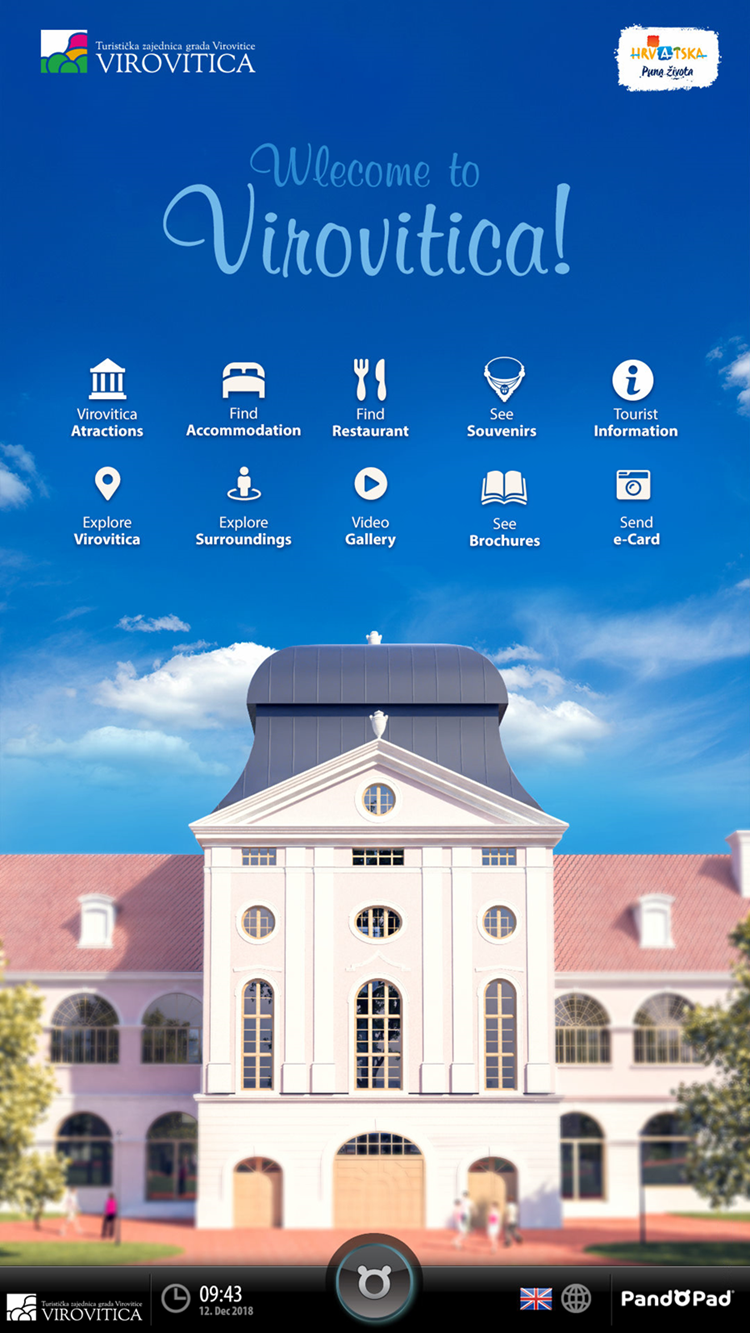Viewport: 750px width, 1333px height.
Task: Open Virovitica Attractions
Action: [x=107, y=399]
